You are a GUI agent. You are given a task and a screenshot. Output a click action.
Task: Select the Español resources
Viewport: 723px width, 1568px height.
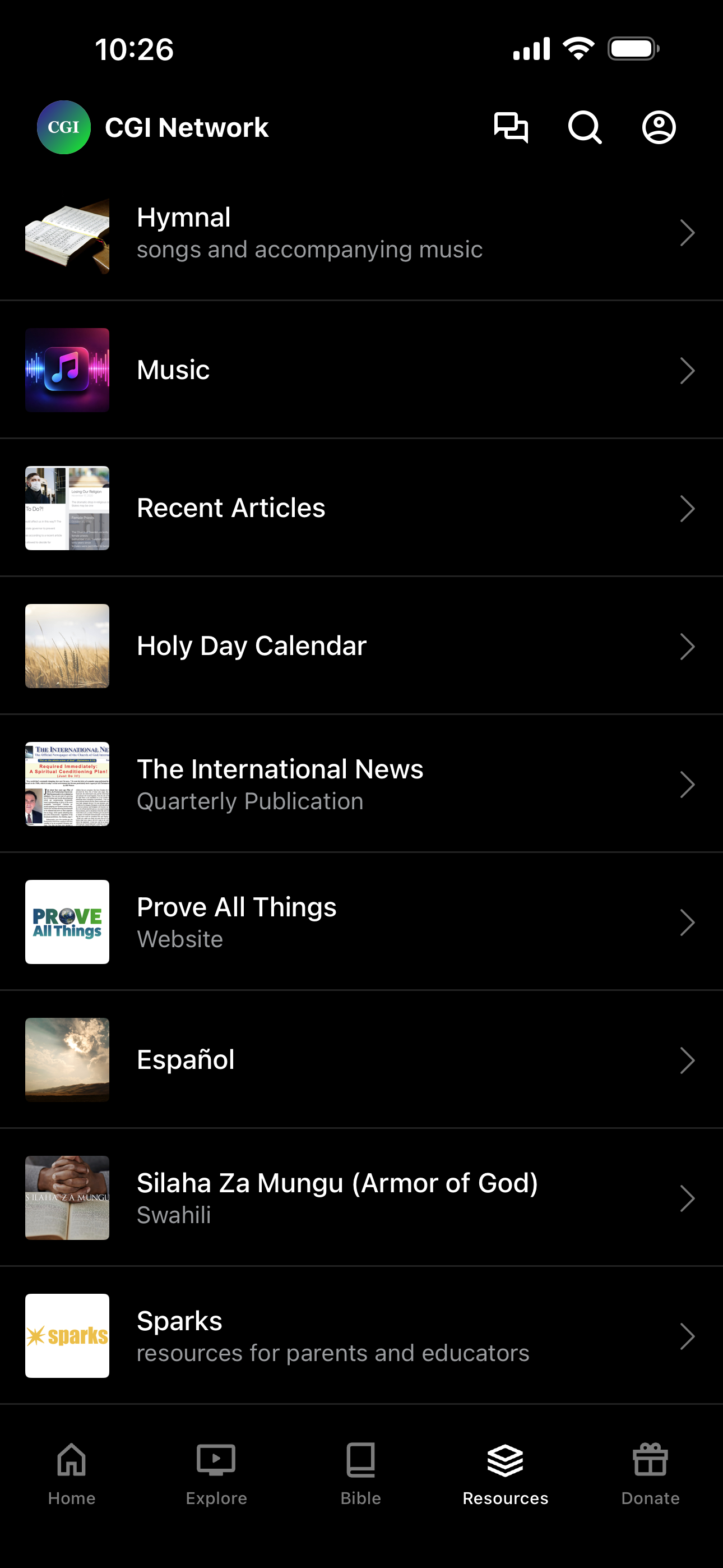click(x=361, y=1060)
